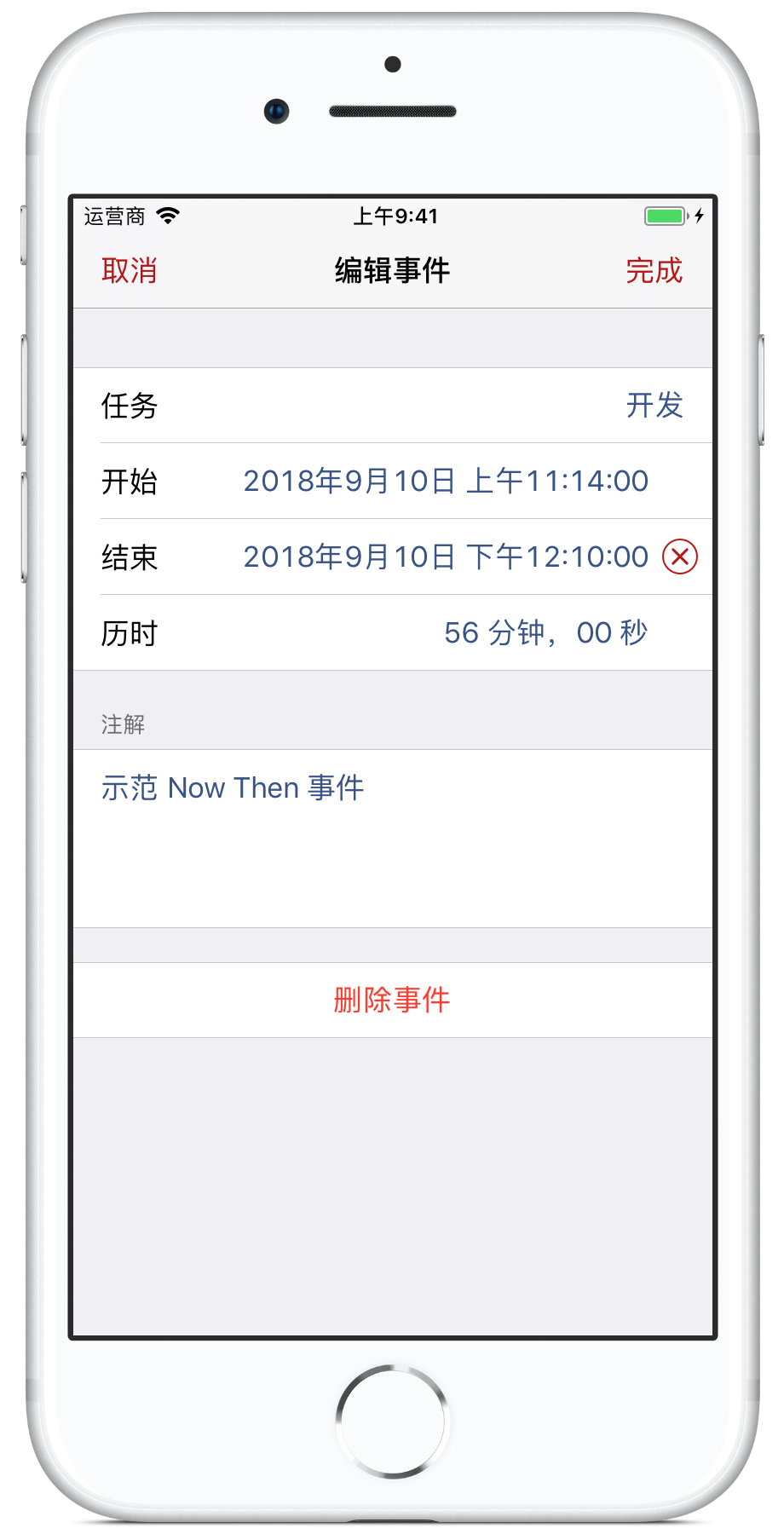Edit the 注解 note text field
This screenshot has height=1534, width=784.
point(393,839)
